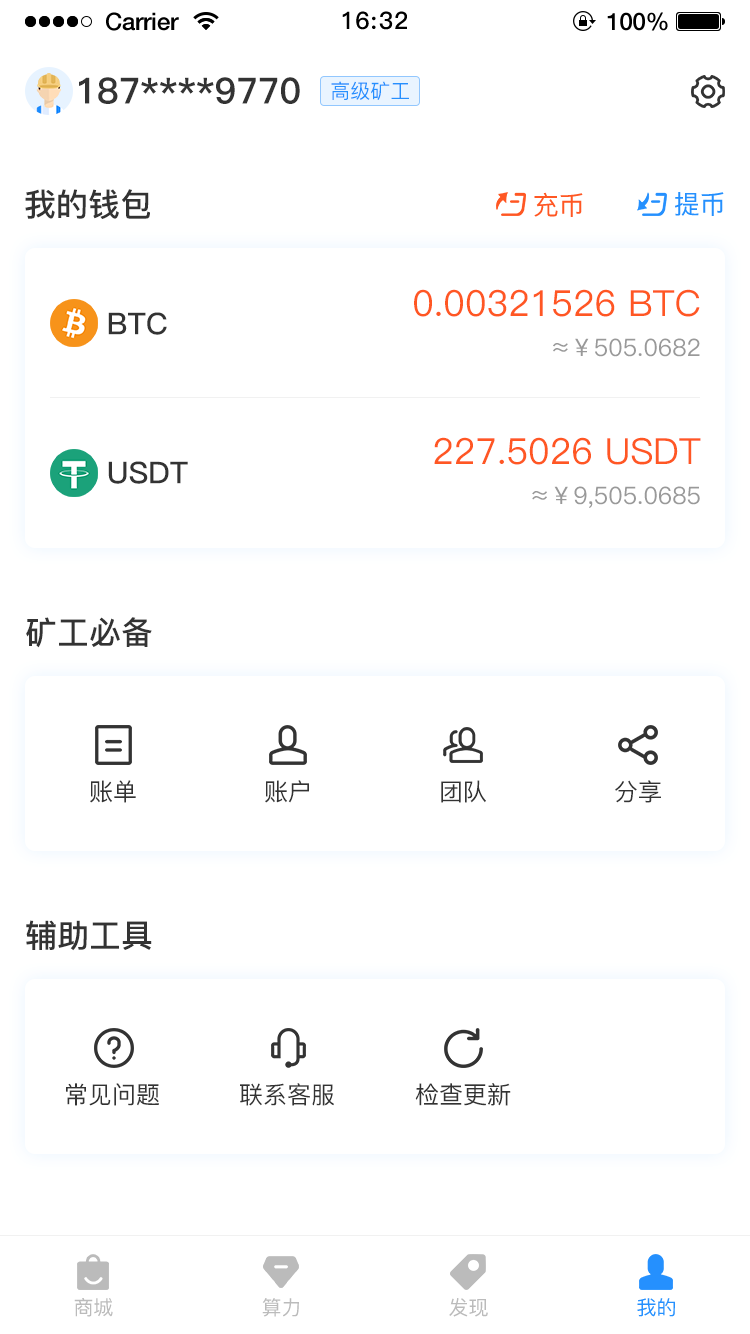Switch to the 算力 tab

pos(281,1286)
